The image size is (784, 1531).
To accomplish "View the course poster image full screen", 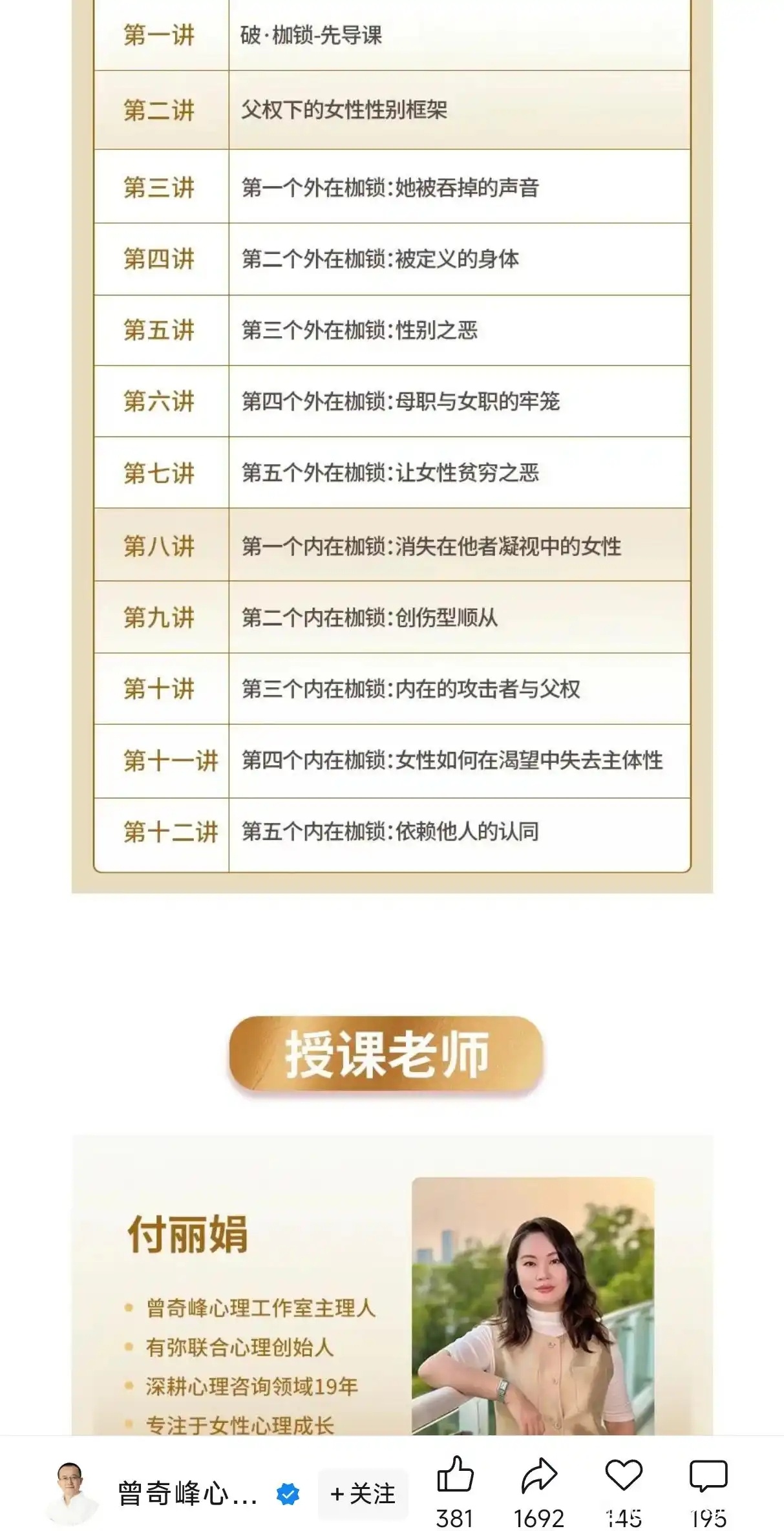I will [x=392, y=582].
